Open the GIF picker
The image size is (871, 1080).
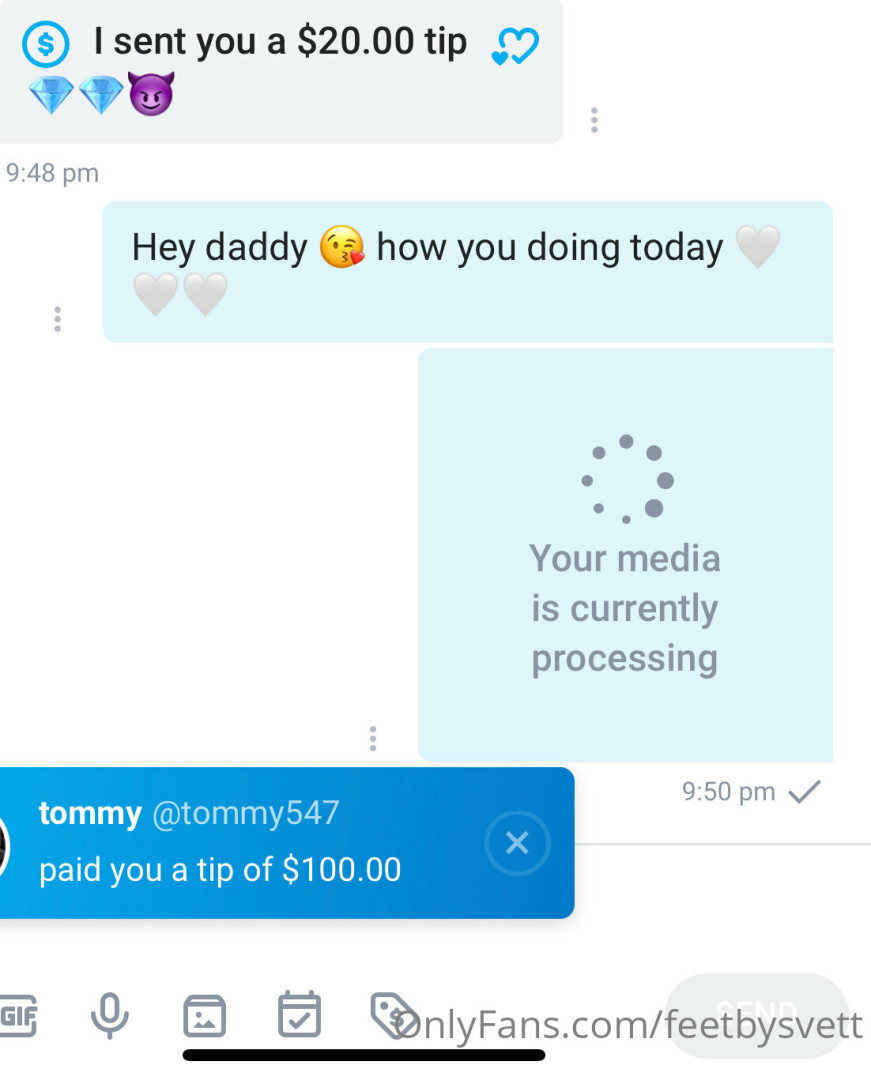[x=18, y=1017]
